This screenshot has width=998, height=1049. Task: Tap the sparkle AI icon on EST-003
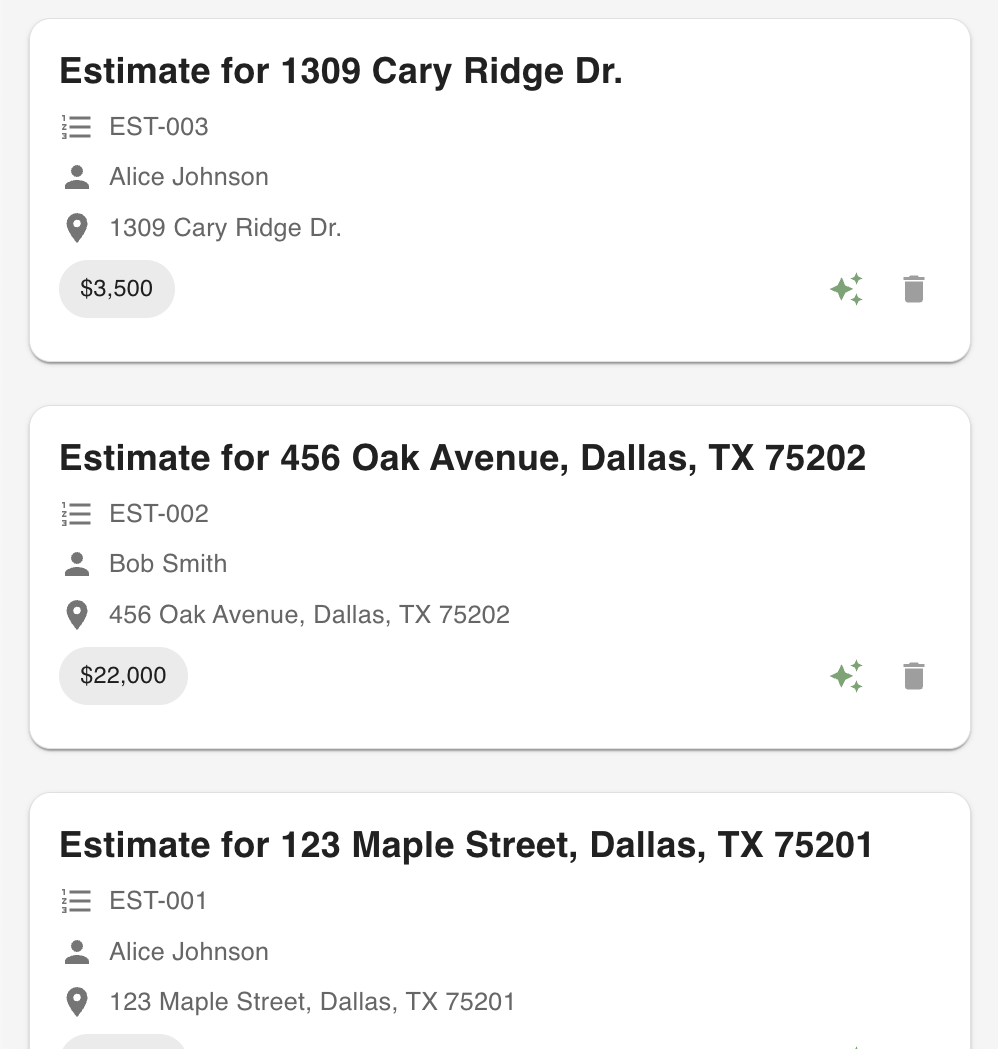(846, 290)
